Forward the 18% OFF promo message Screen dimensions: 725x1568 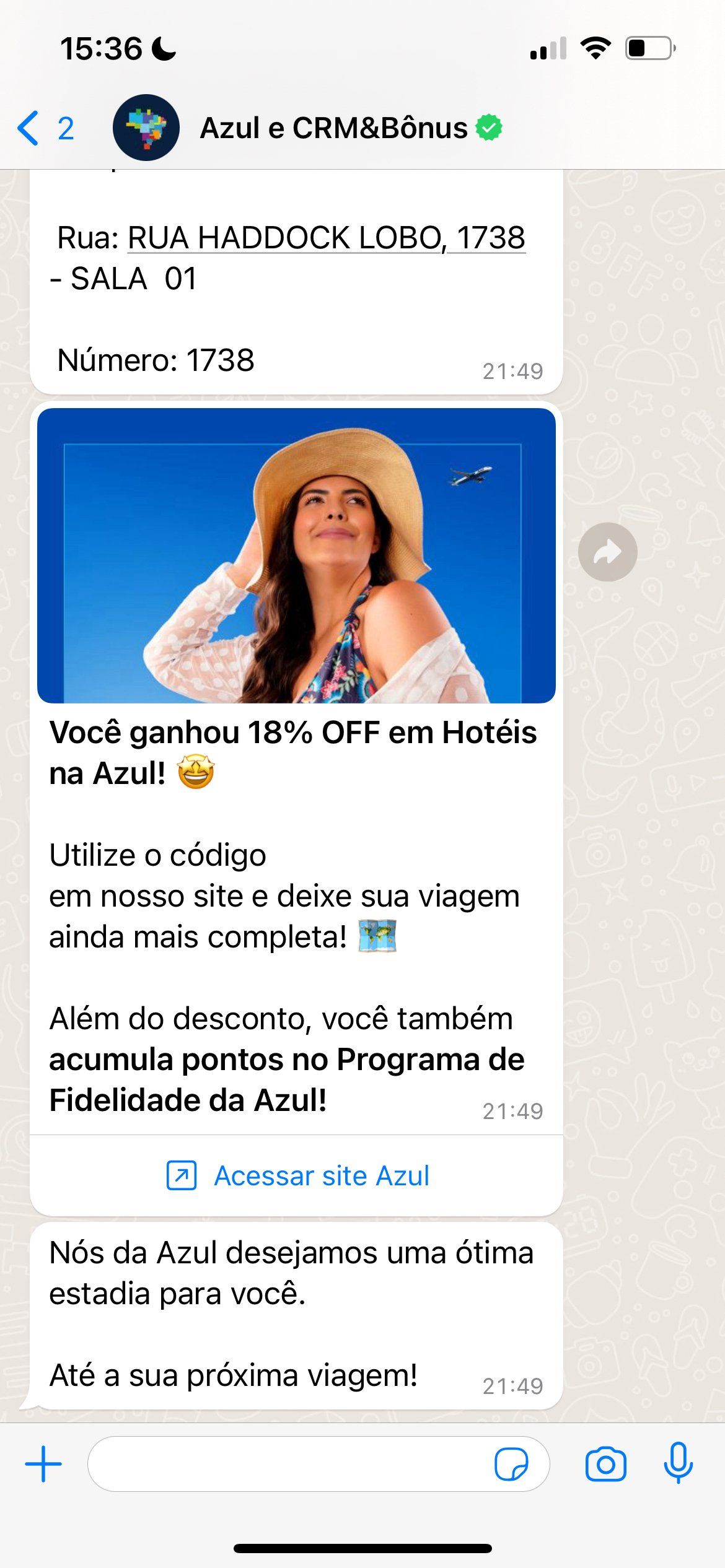[607, 552]
